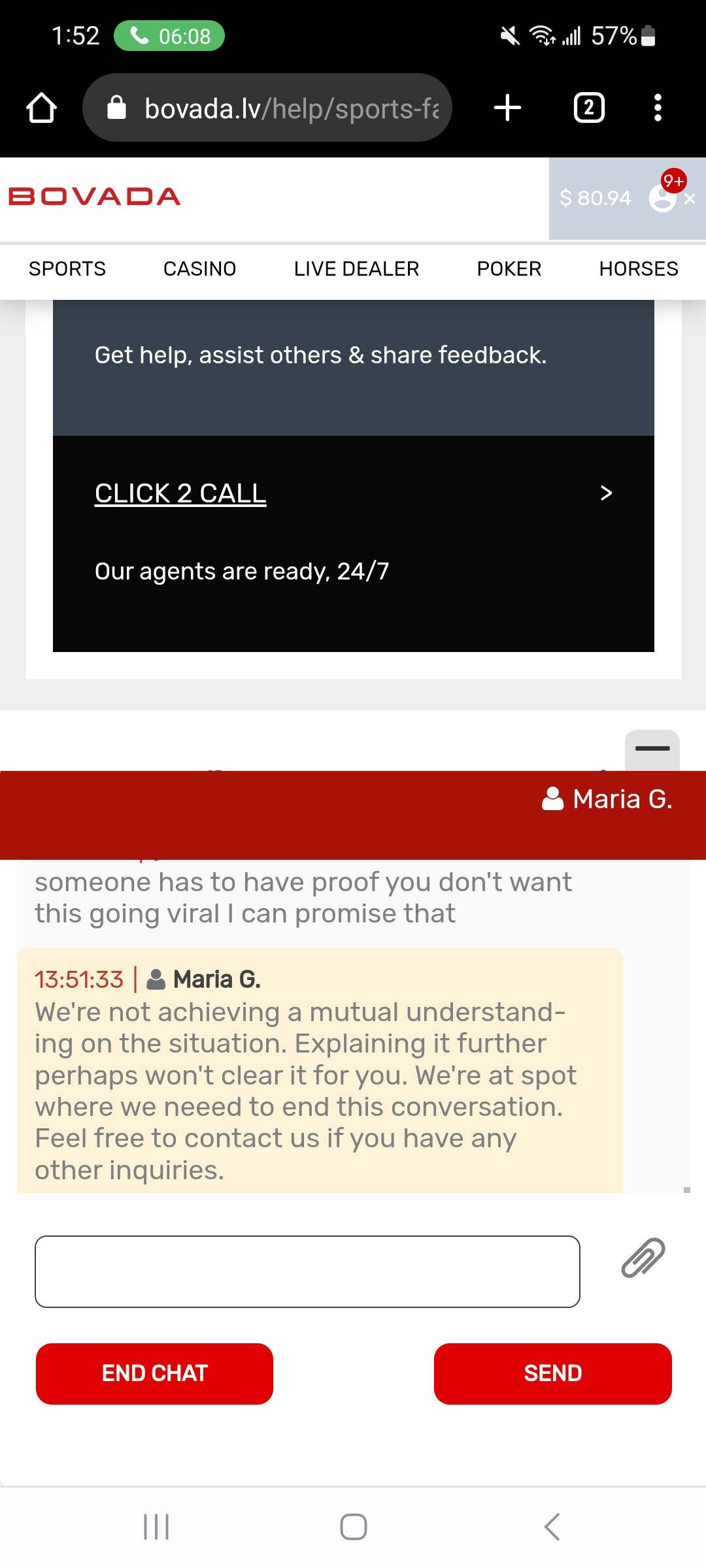Image resolution: width=706 pixels, height=1568 pixels.
Task: Switch to the Casino section
Action: pyautogui.click(x=199, y=269)
